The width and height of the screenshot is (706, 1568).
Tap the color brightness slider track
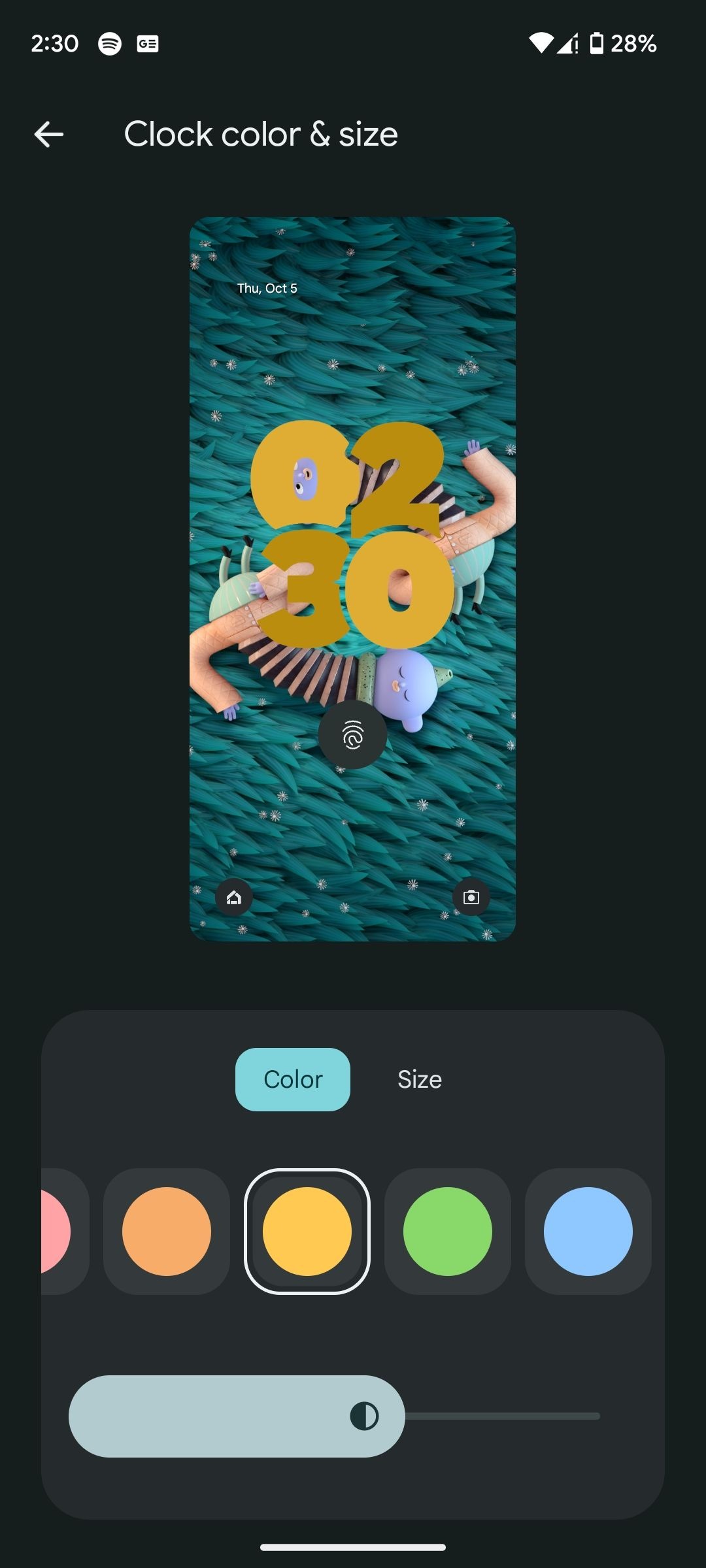coord(335,1416)
